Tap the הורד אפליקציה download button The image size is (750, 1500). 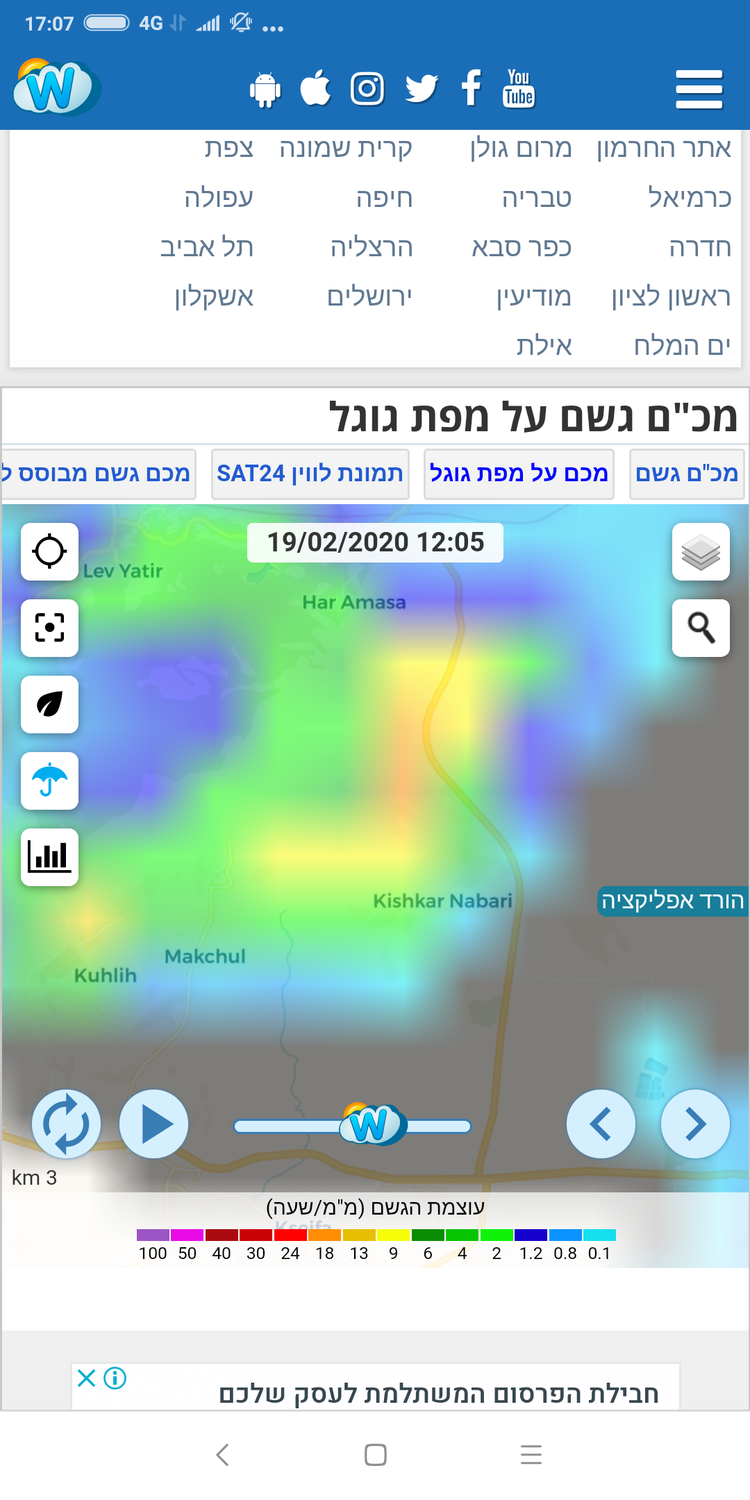672,901
